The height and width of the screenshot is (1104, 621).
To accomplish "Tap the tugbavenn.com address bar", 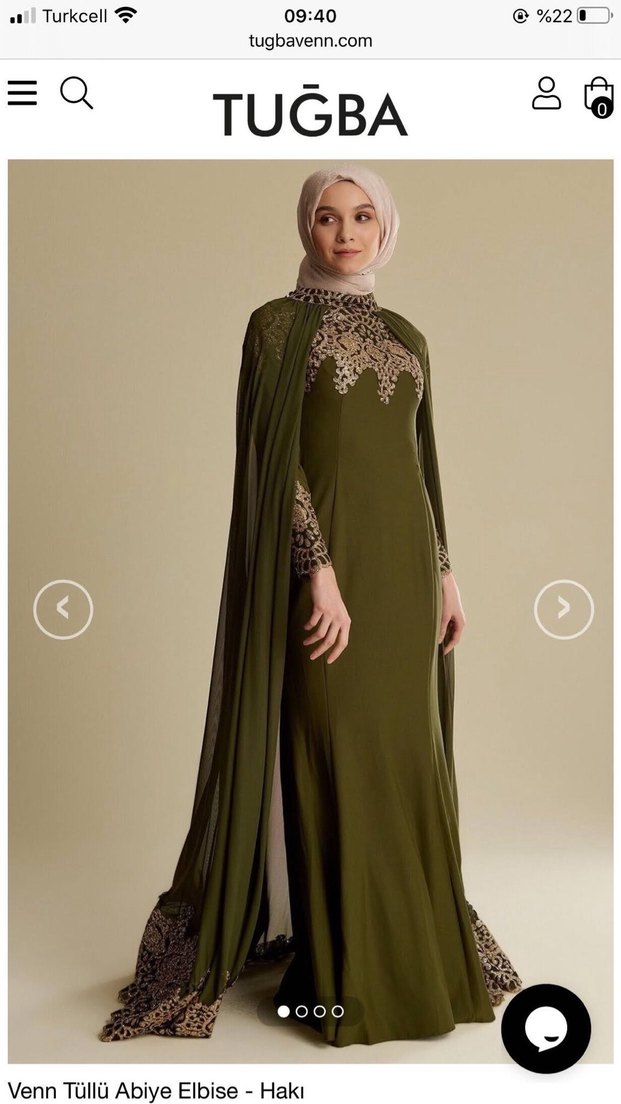I will click(x=310, y=41).
